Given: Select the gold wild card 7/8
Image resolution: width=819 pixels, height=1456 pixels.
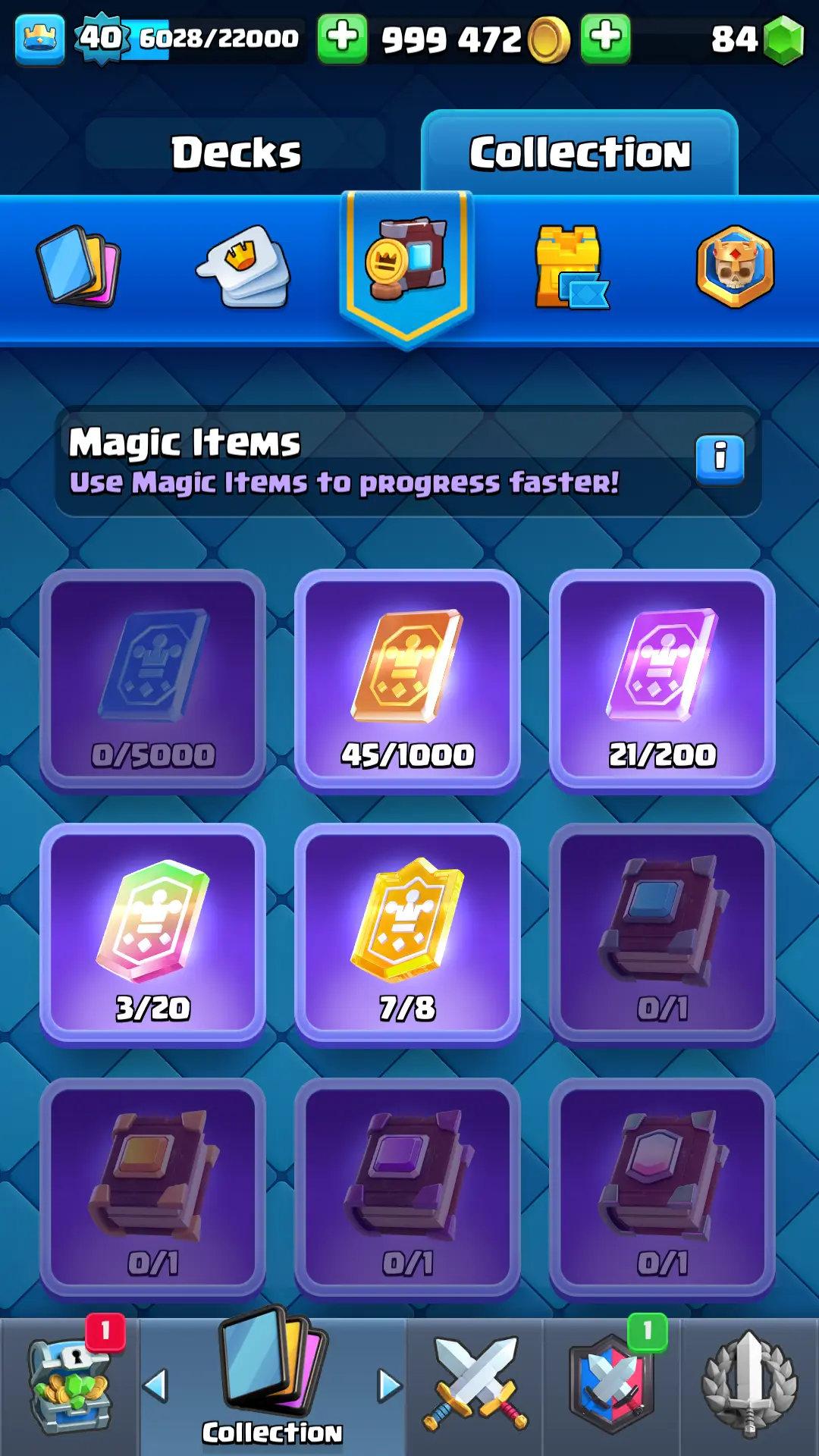Looking at the screenshot, I should (x=407, y=934).
